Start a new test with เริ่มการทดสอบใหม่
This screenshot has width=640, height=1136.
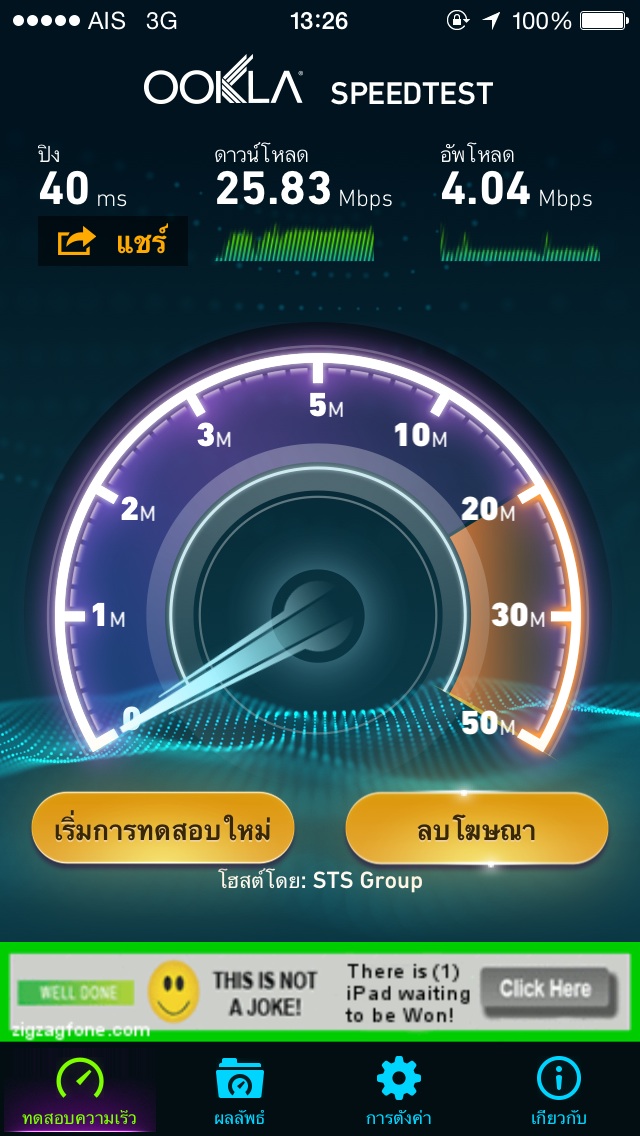click(163, 830)
